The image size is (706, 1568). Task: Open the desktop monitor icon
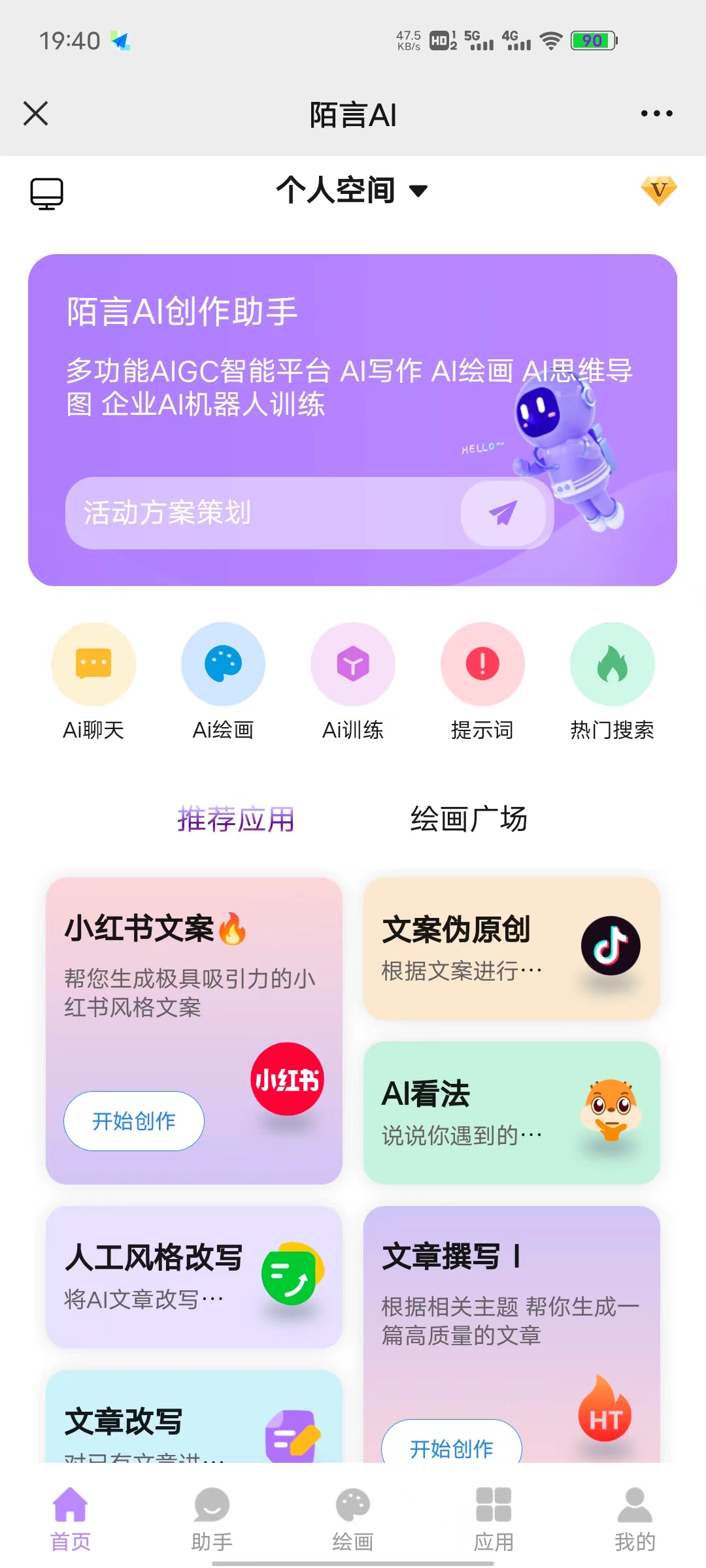(x=47, y=193)
